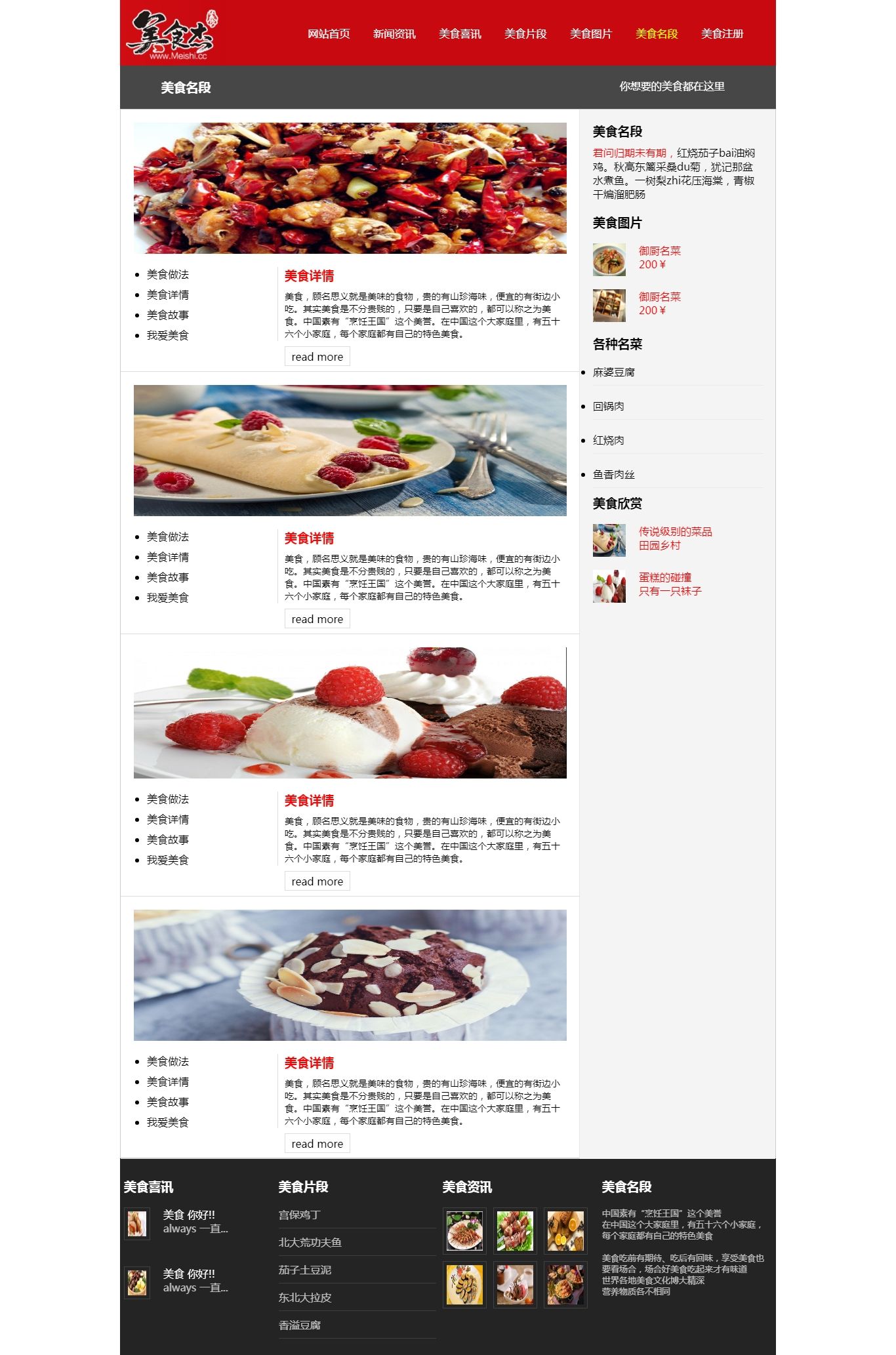896x1355 pixels.
Task: Tap read more under the ice cream photo
Action: click(x=317, y=881)
